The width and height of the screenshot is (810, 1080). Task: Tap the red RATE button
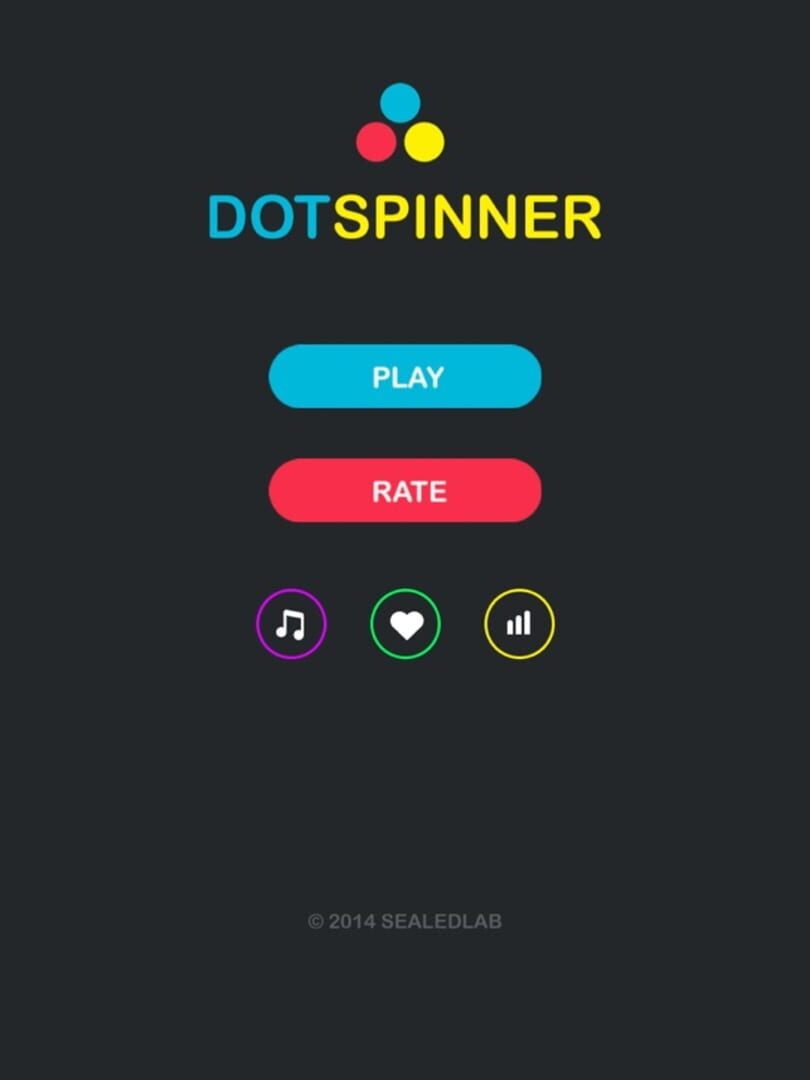point(405,490)
